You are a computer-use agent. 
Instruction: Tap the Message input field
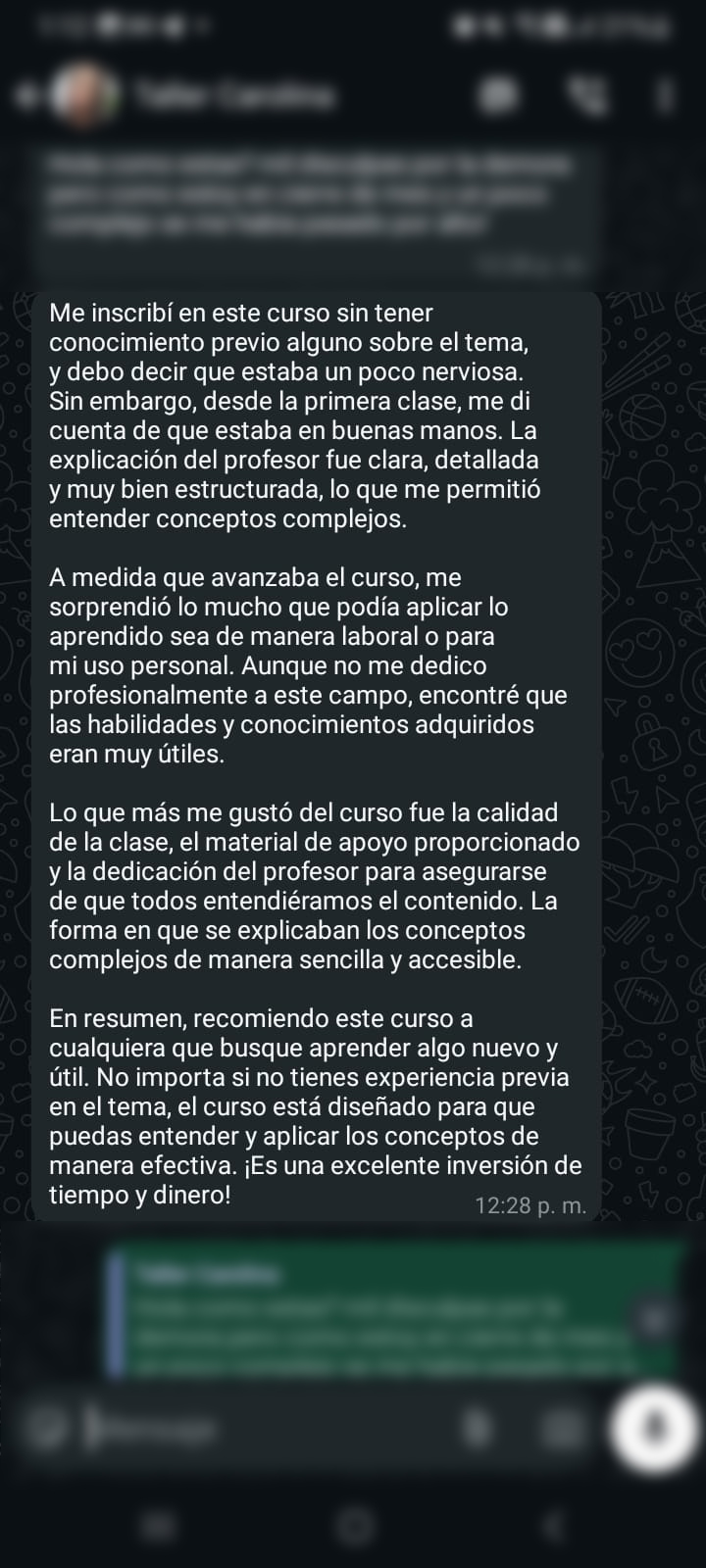[265, 1429]
